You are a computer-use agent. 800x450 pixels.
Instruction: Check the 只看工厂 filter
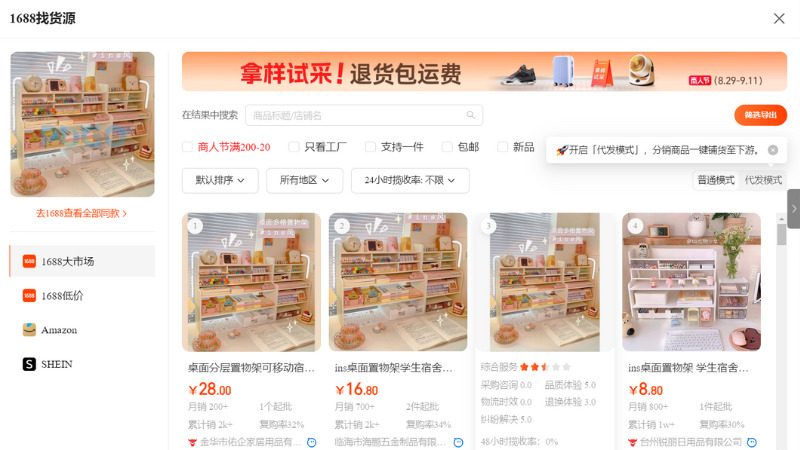pos(294,147)
